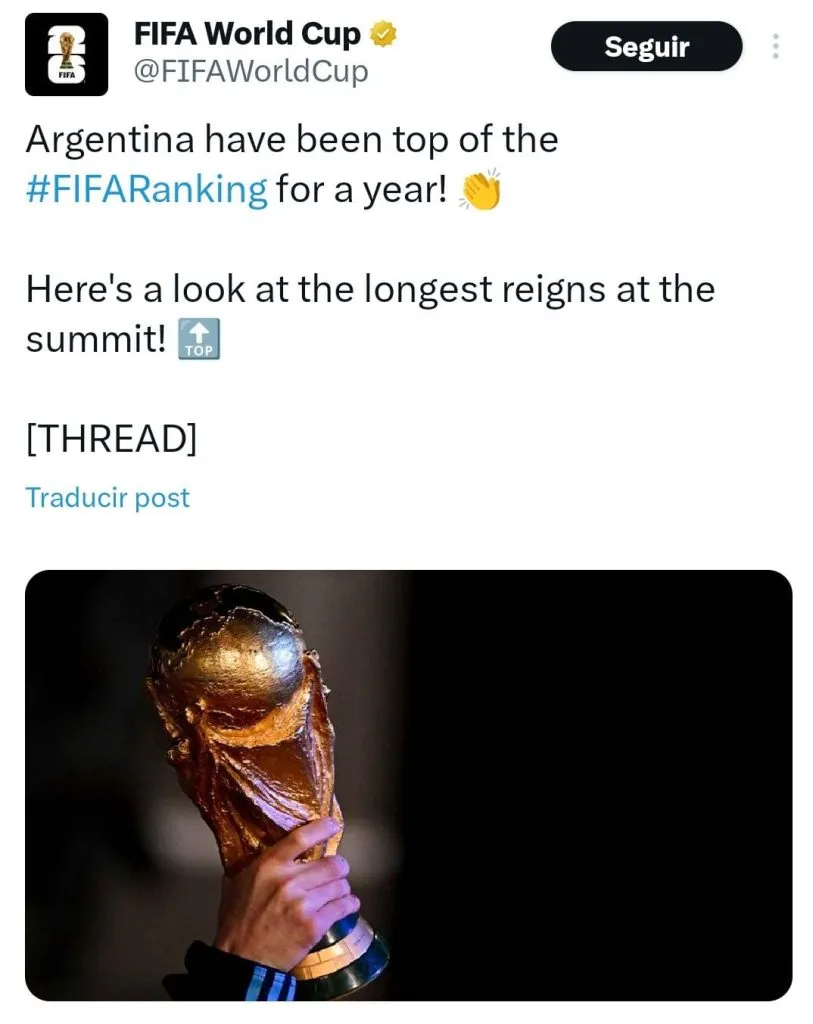Click the first line of the tweet text

pyautogui.click(x=290, y=139)
